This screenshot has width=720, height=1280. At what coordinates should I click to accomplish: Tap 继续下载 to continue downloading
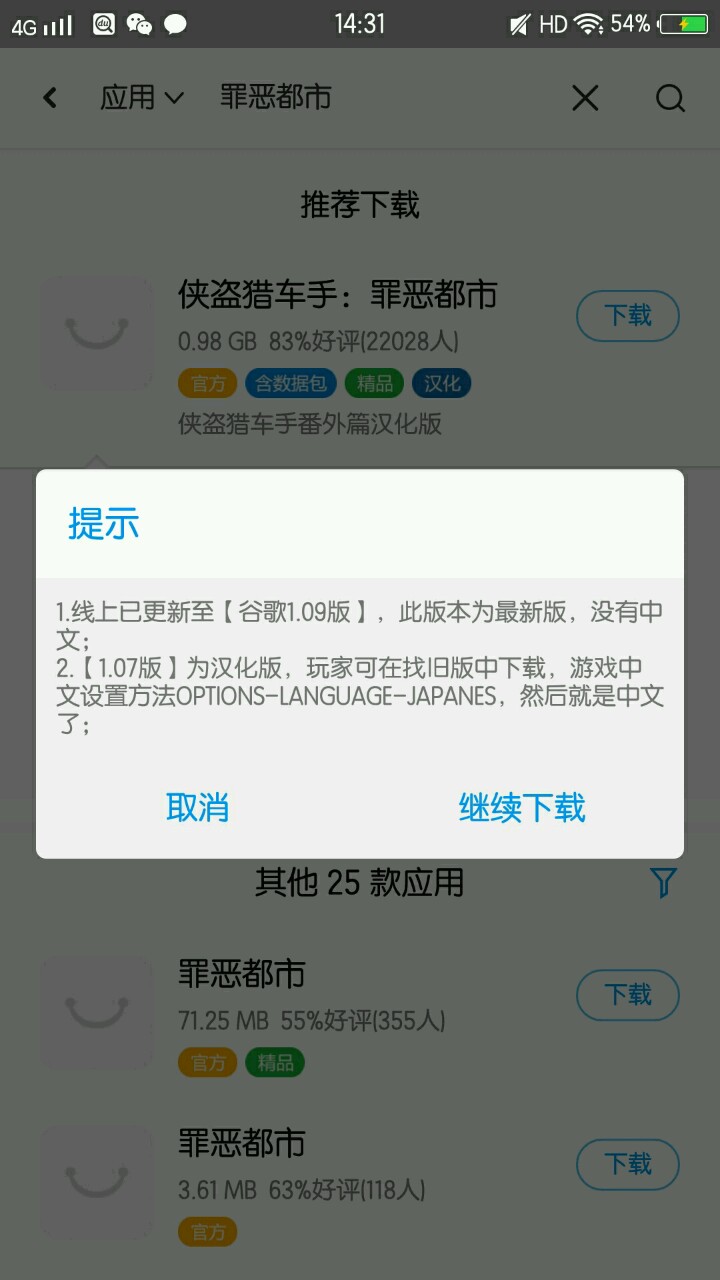pyautogui.click(x=522, y=807)
